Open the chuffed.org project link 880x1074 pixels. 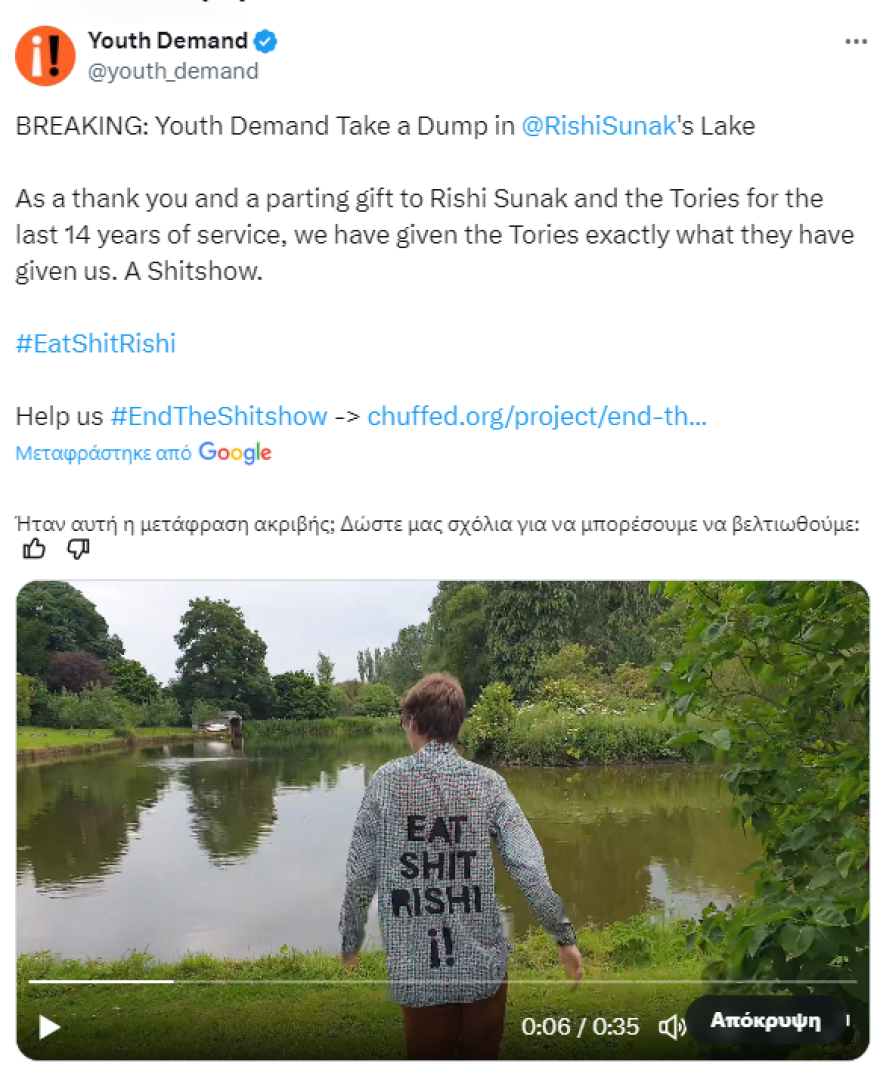pos(537,416)
